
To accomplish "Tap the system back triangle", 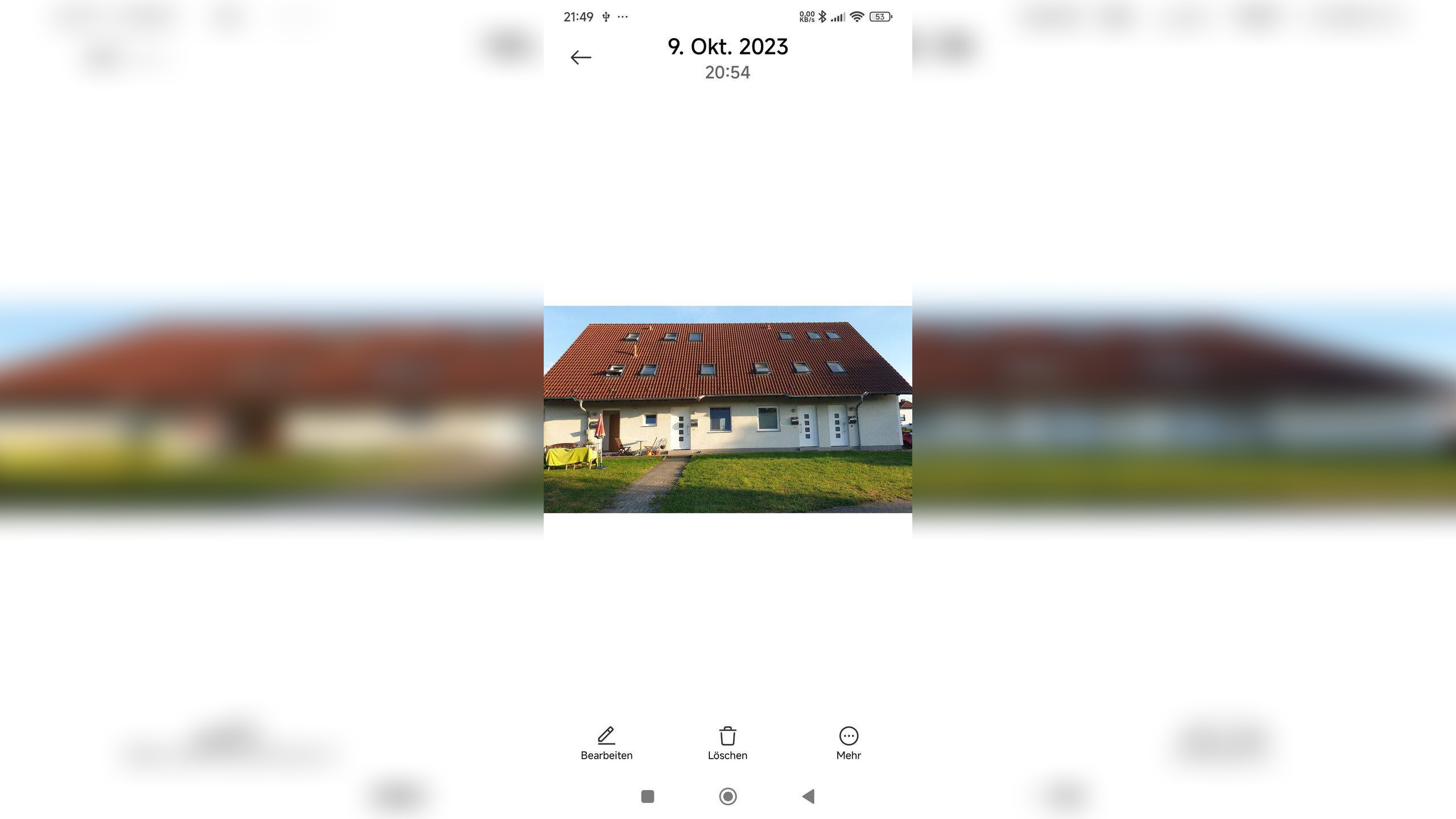I will [808, 796].
